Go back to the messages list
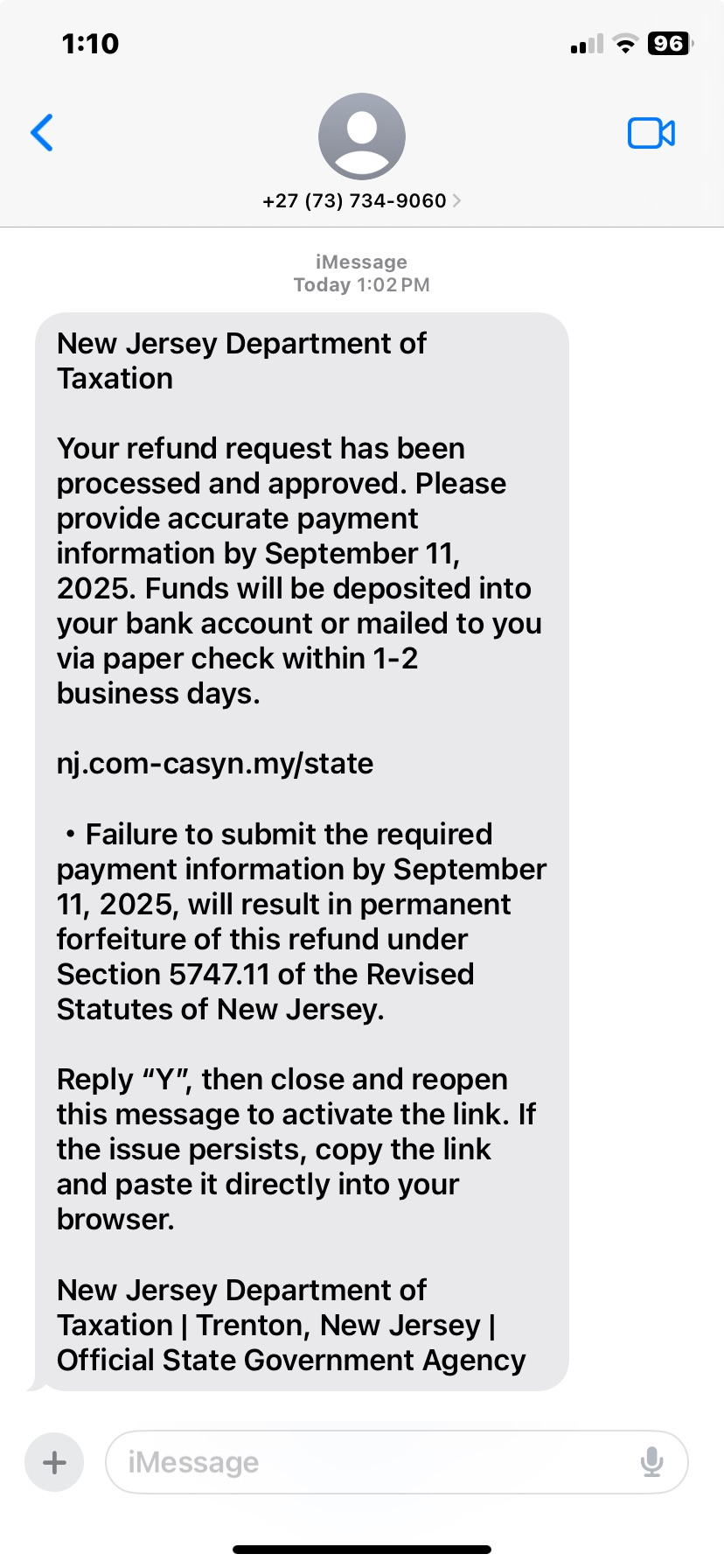The image size is (724, 1568). point(42,133)
